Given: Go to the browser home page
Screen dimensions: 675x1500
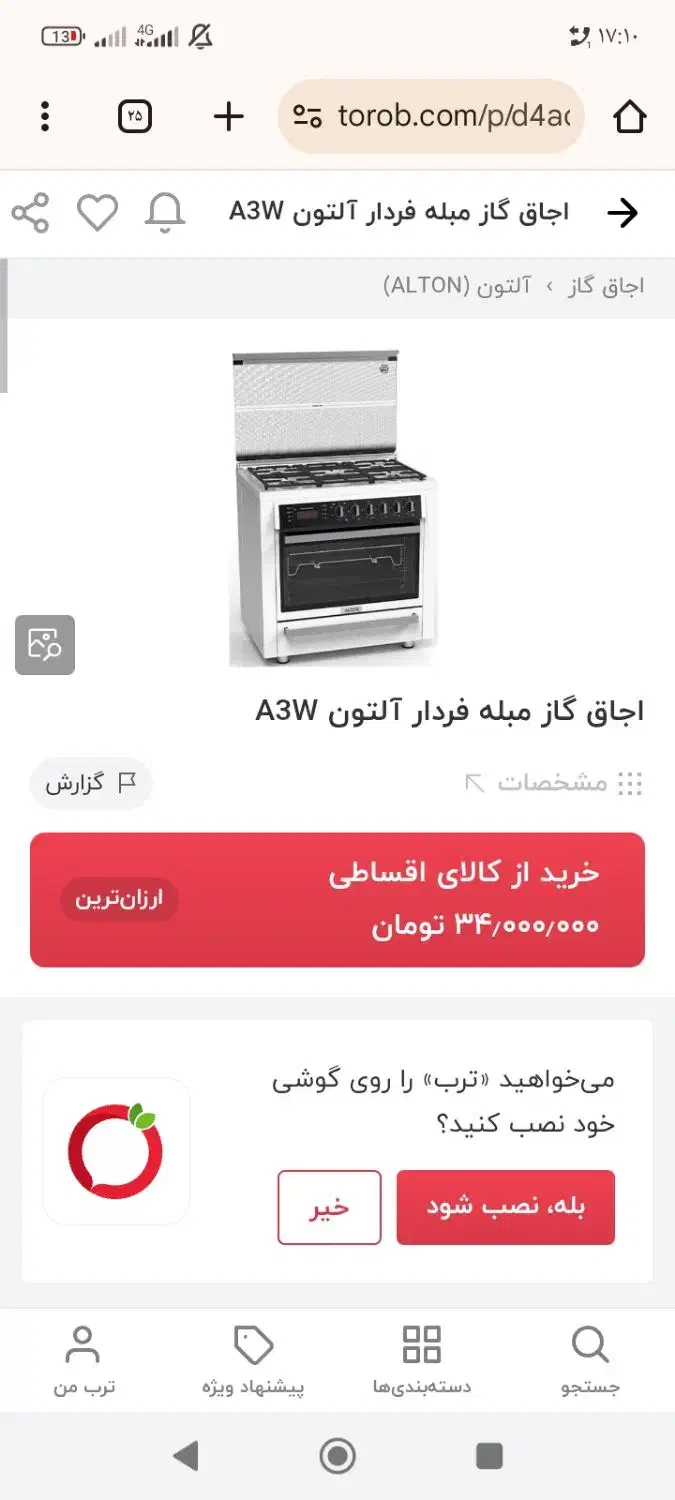Looking at the screenshot, I should coord(629,117).
